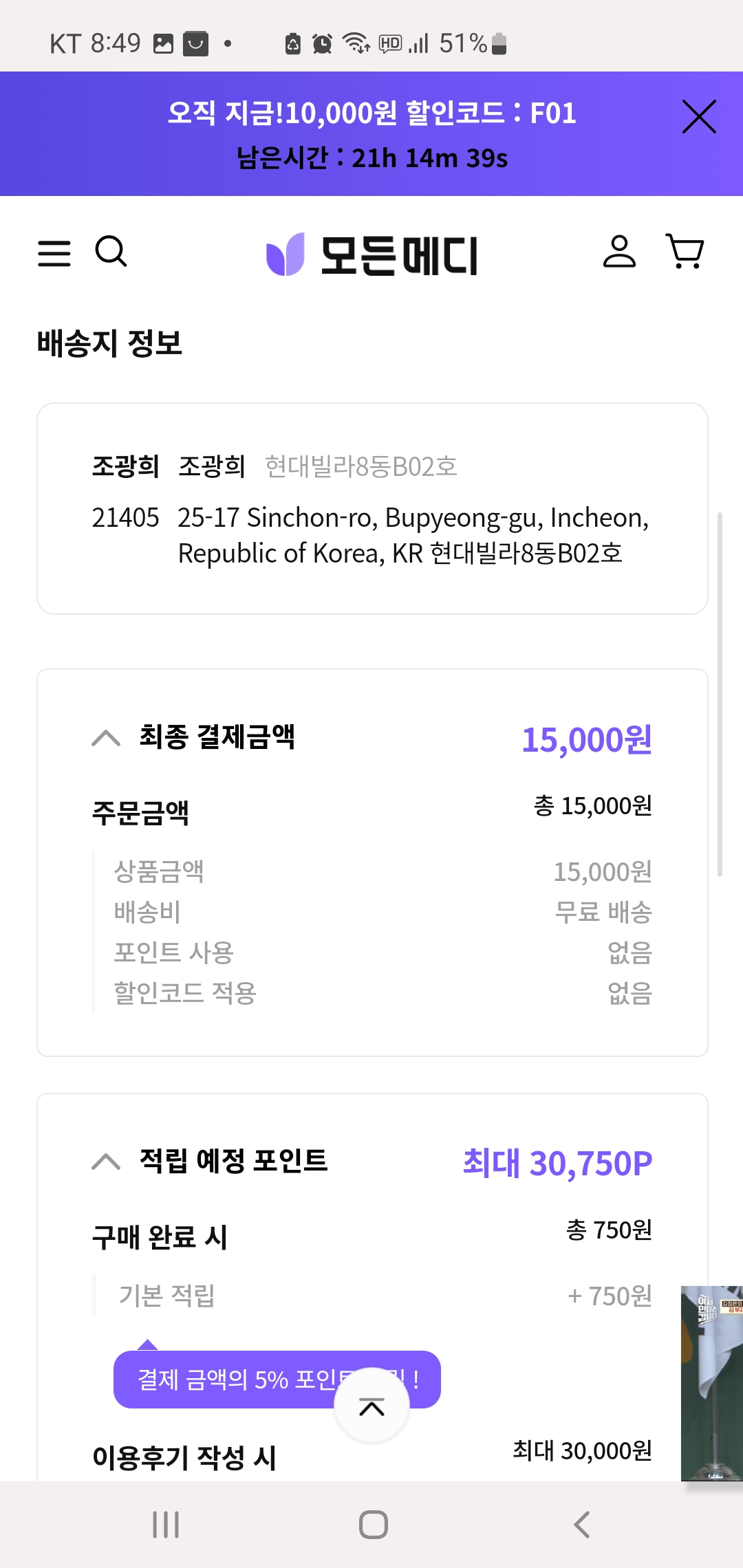Collapse the 적립 예정 포인트 section
The width and height of the screenshot is (743, 1568).
(106, 1162)
